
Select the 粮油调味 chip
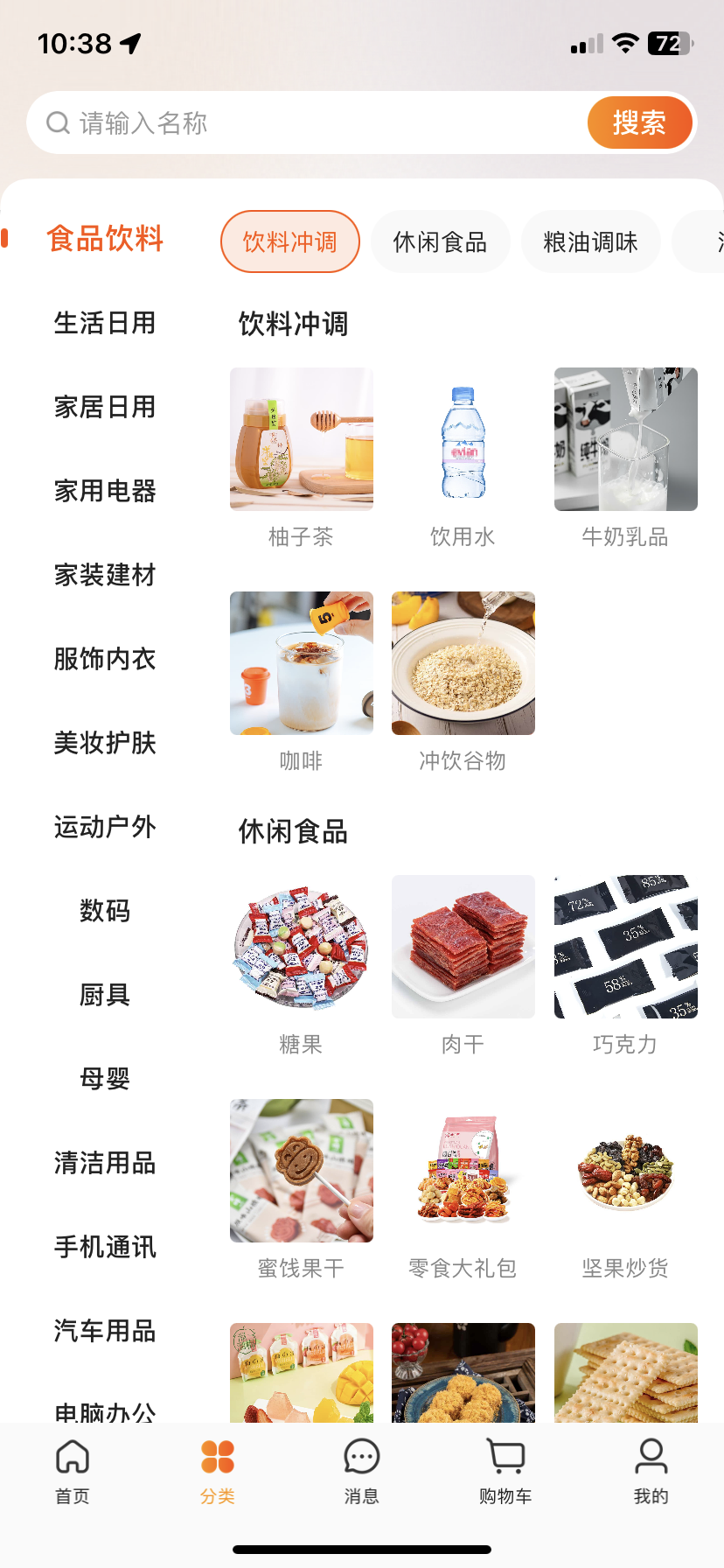tap(590, 242)
